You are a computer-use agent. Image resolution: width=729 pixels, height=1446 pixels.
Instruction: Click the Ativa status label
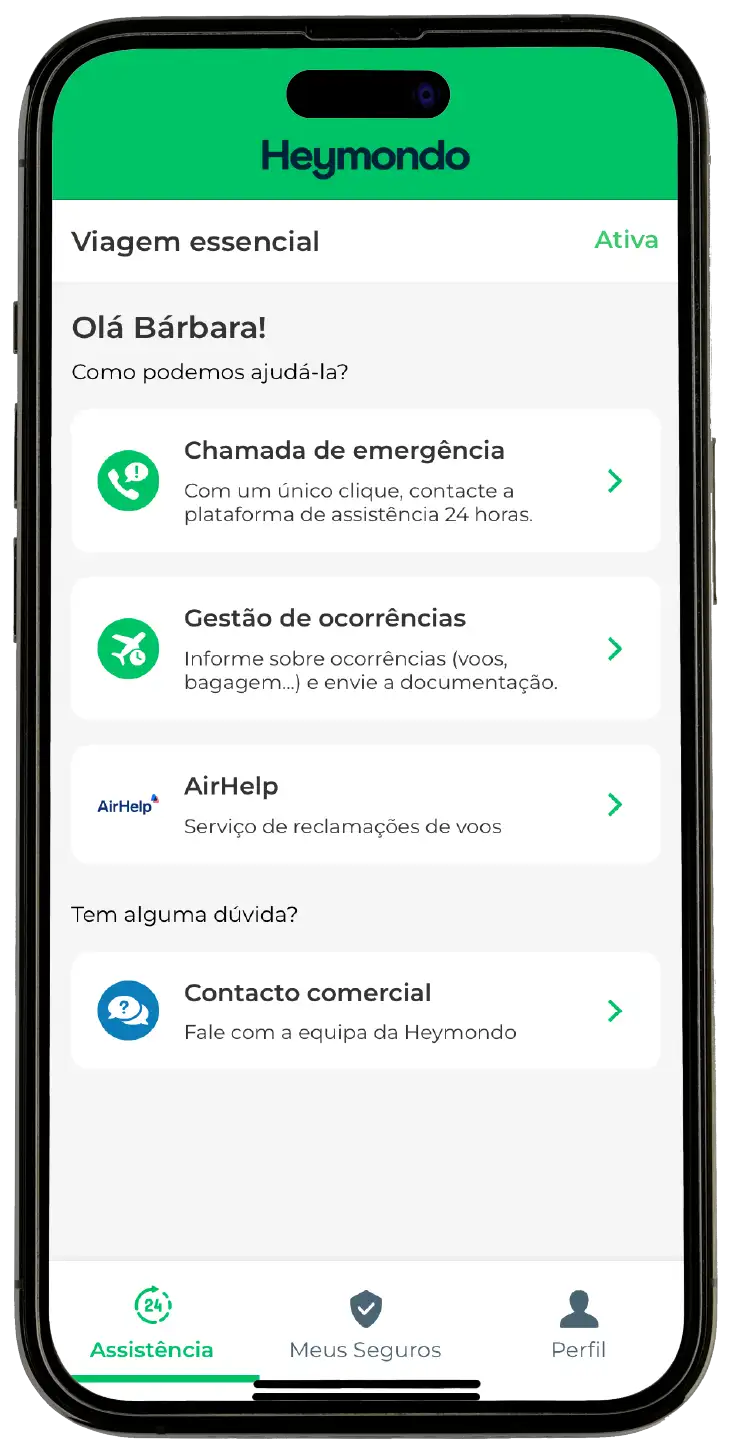(626, 240)
